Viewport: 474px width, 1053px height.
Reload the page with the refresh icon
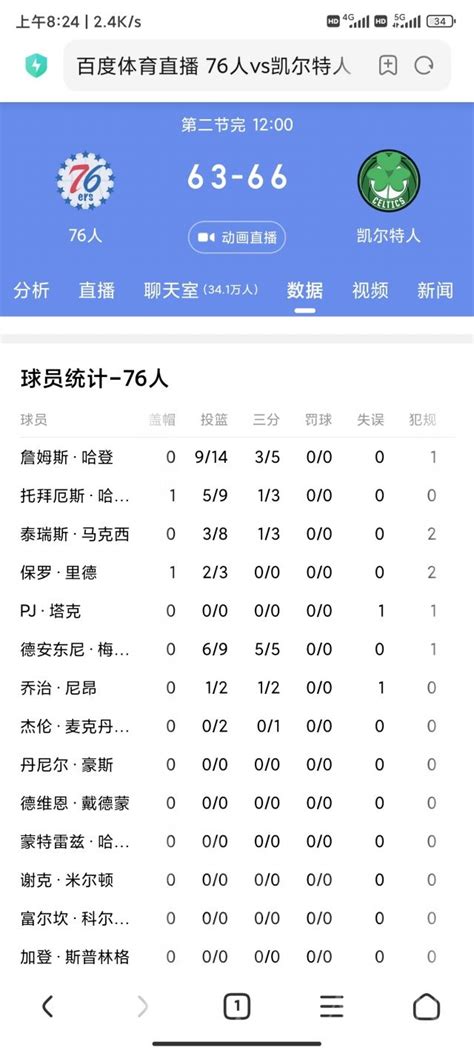(424, 65)
